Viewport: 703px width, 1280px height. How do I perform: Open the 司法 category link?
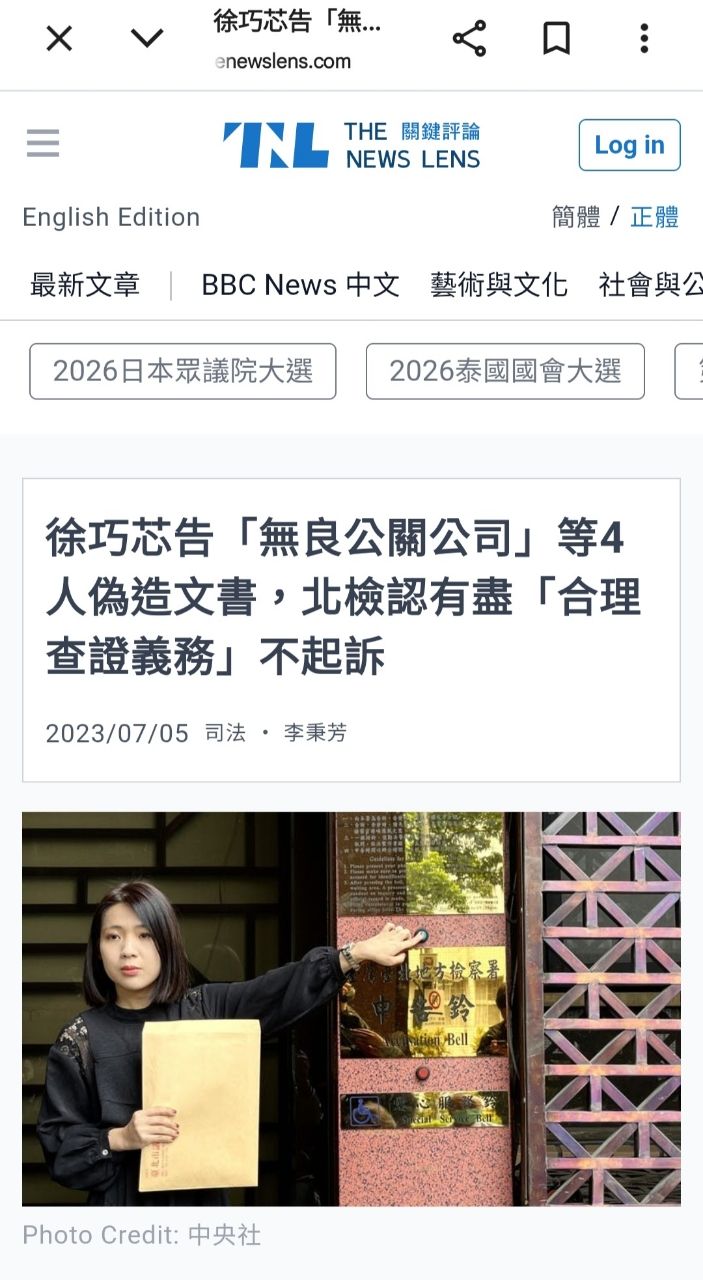coord(225,733)
